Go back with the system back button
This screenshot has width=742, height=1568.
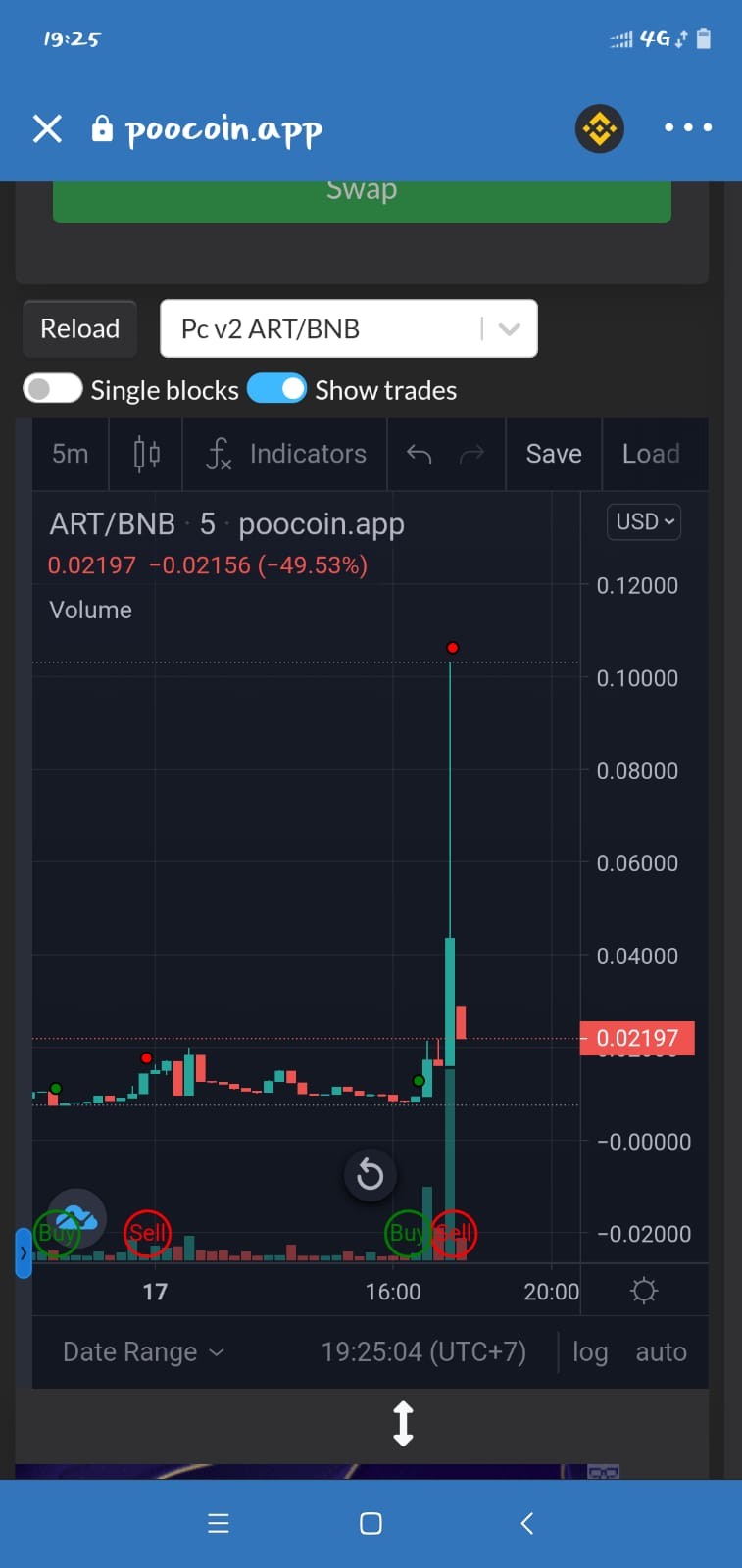click(x=527, y=1523)
